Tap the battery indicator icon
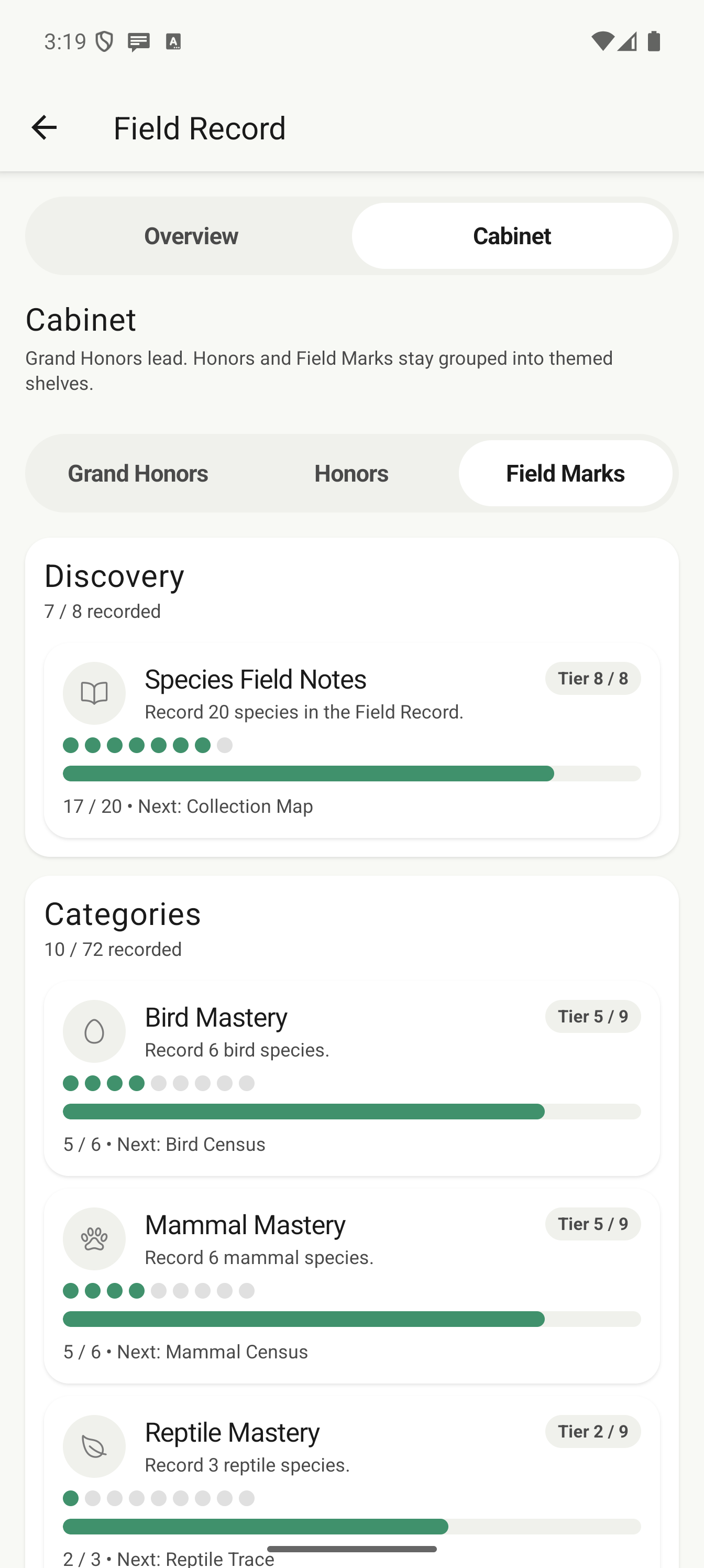Screen dimensions: 704x1568 pyautogui.click(x=654, y=41)
